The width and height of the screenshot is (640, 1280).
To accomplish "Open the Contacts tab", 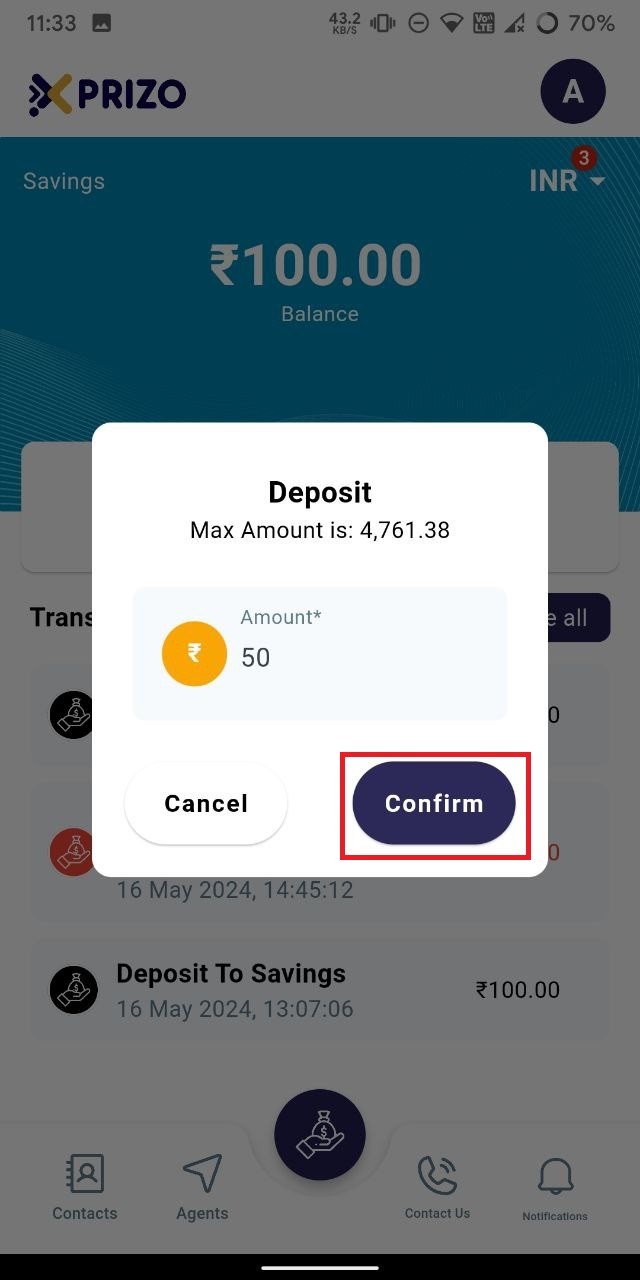I will coord(85,1187).
